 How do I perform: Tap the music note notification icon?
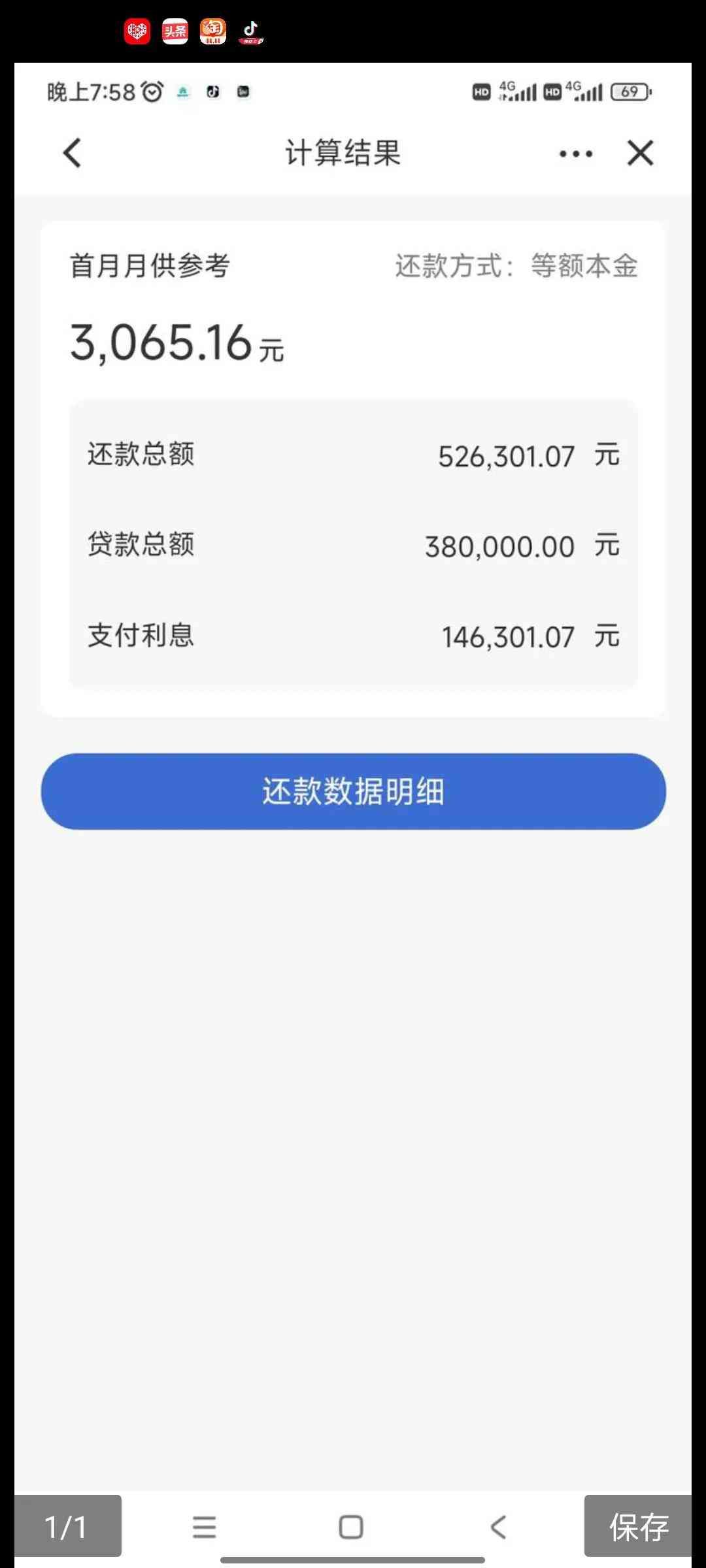pyautogui.click(x=212, y=92)
